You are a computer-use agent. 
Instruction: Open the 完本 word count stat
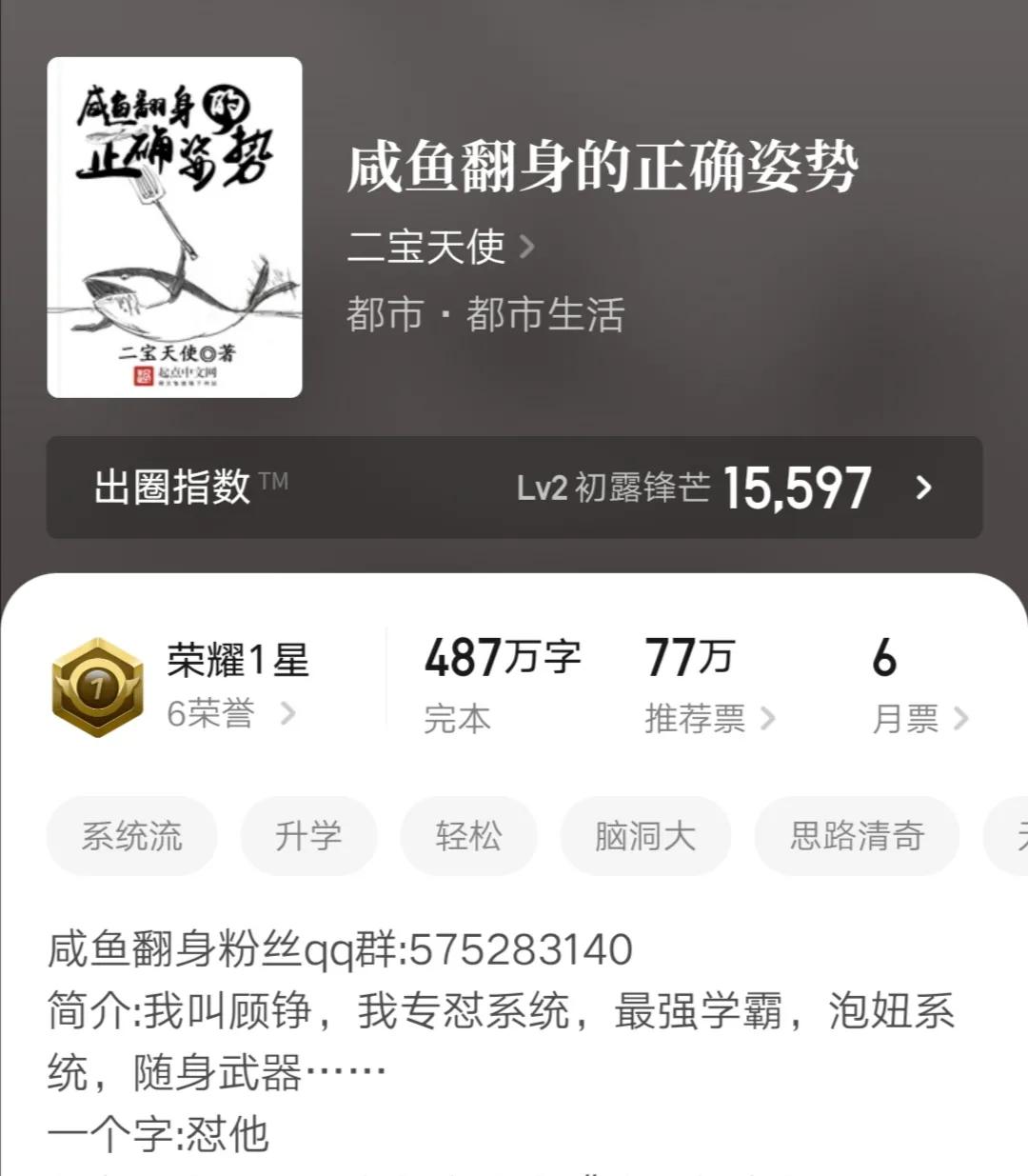point(501,681)
